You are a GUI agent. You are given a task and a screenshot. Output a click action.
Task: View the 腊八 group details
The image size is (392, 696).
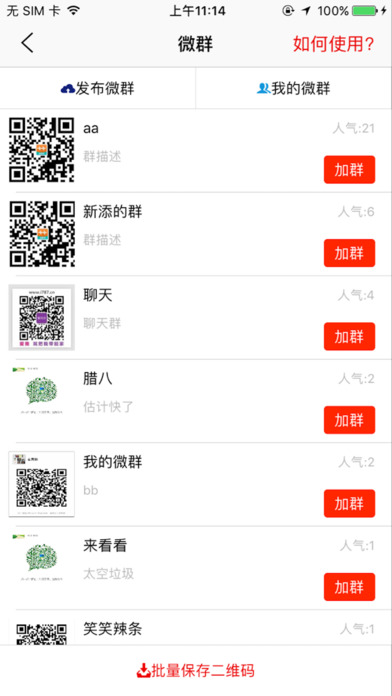[x=196, y=401]
